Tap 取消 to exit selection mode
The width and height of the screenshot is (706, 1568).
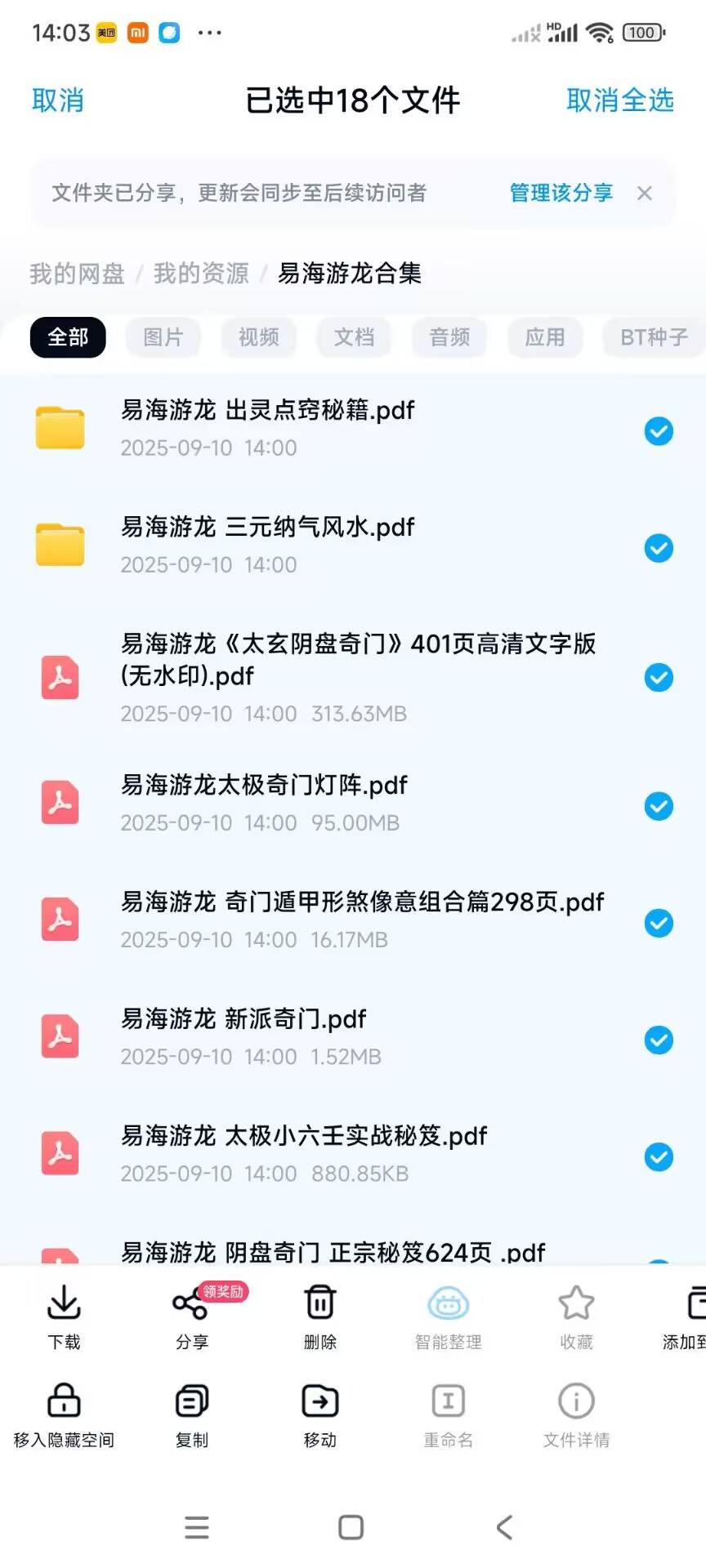pos(57,100)
